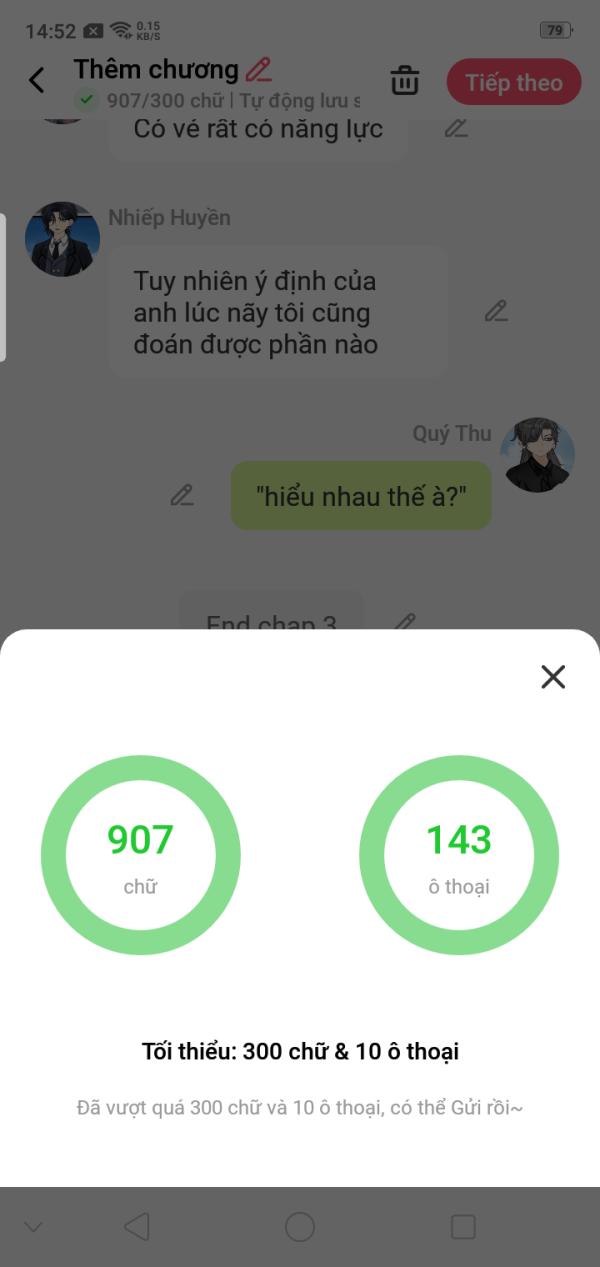Open system recent apps
The image size is (600, 1267).
point(463,1227)
